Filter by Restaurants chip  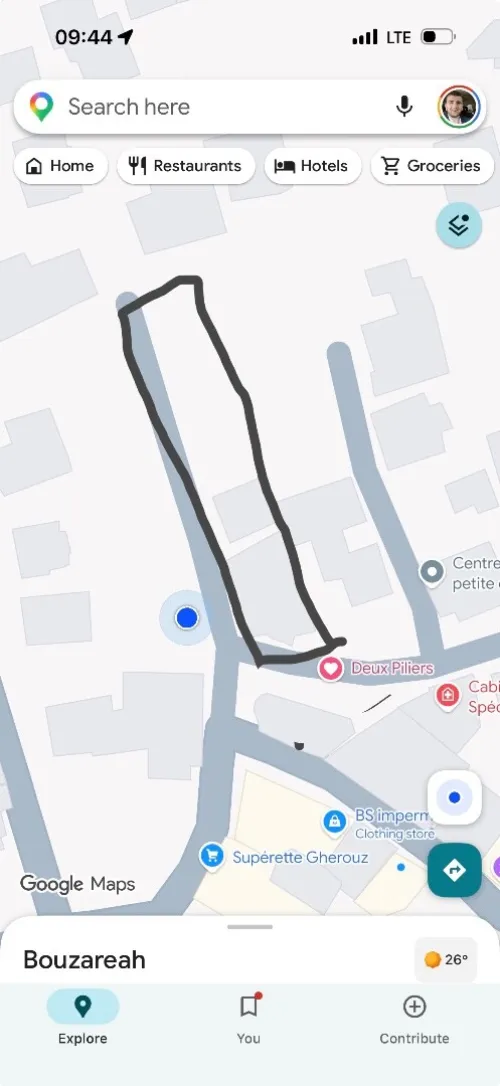point(186,166)
